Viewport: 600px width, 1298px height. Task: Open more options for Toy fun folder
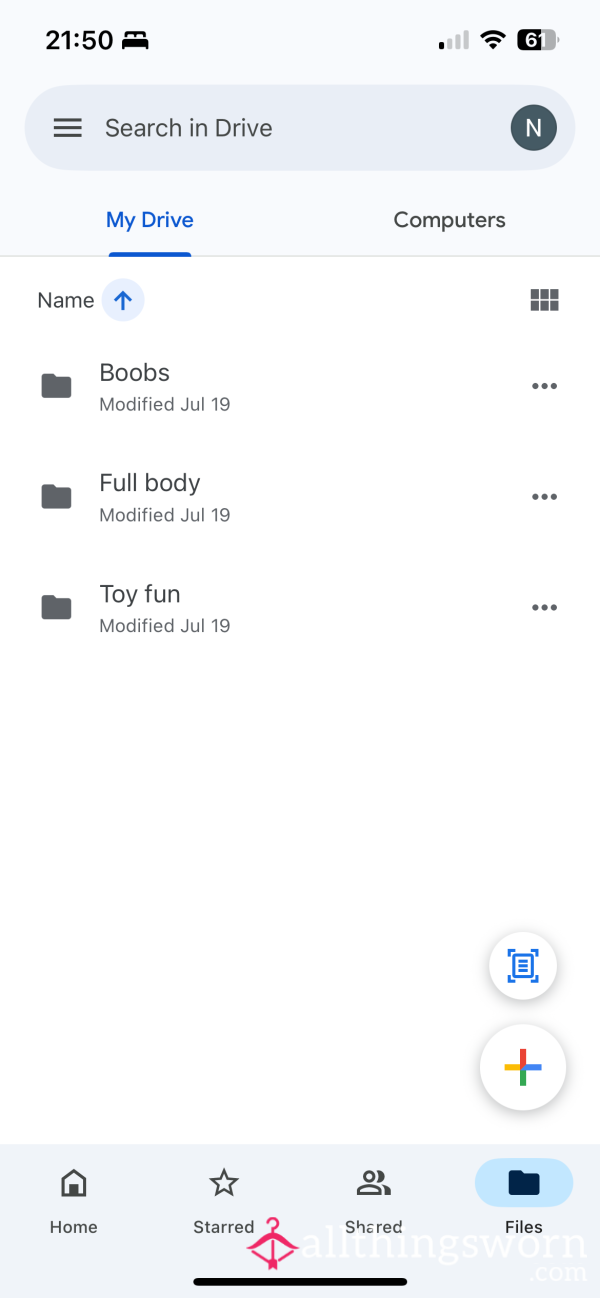(544, 607)
